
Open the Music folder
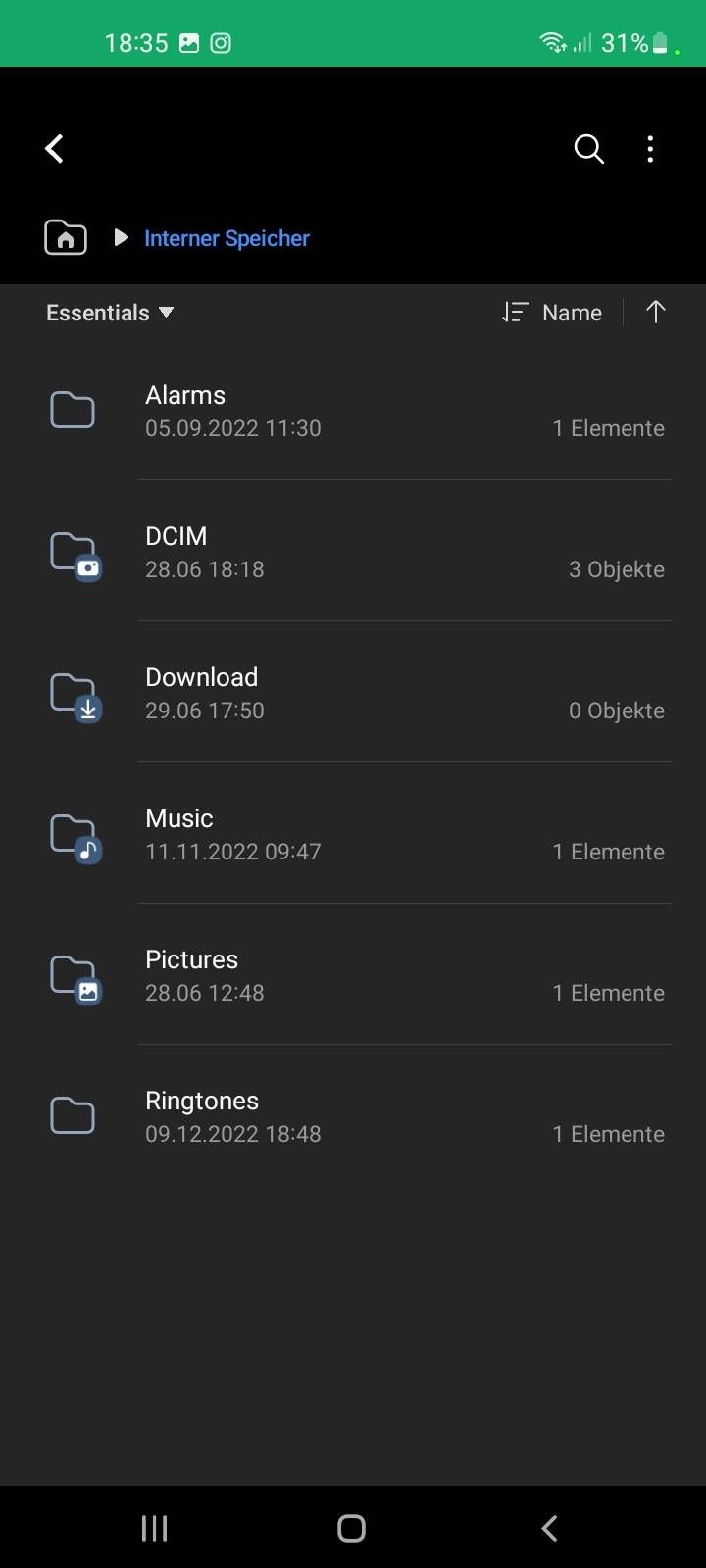[x=353, y=834]
